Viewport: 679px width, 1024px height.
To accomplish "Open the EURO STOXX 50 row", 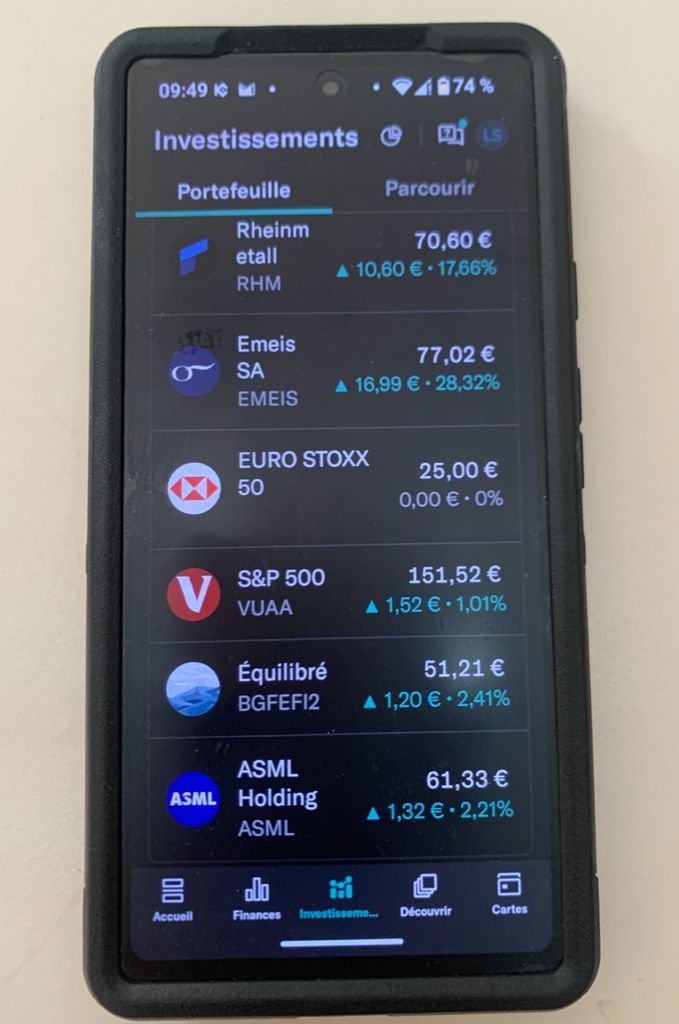I will click(x=340, y=486).
